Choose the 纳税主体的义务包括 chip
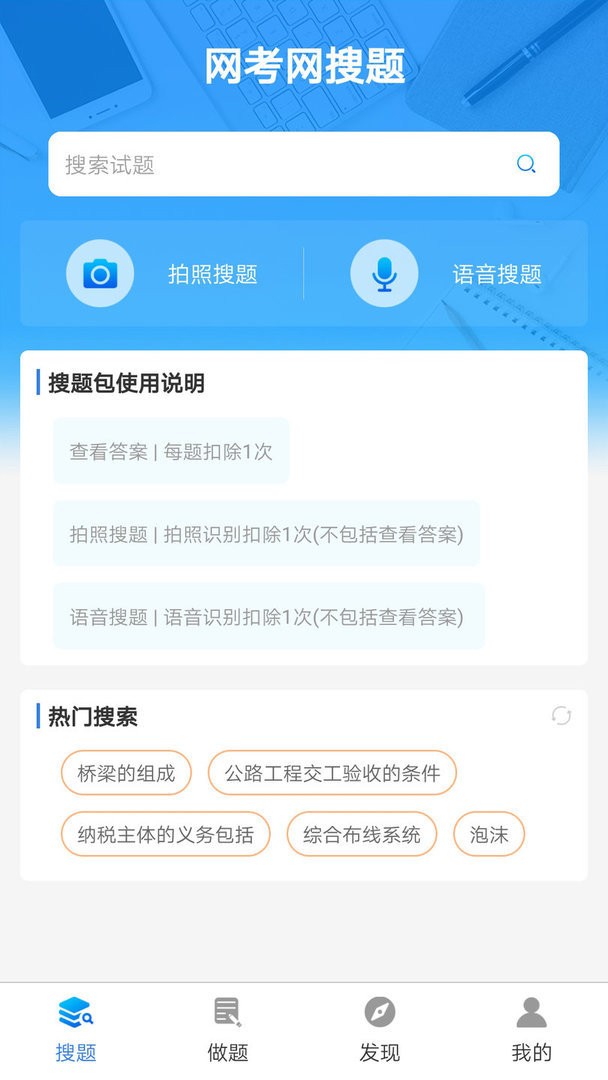 166,834
